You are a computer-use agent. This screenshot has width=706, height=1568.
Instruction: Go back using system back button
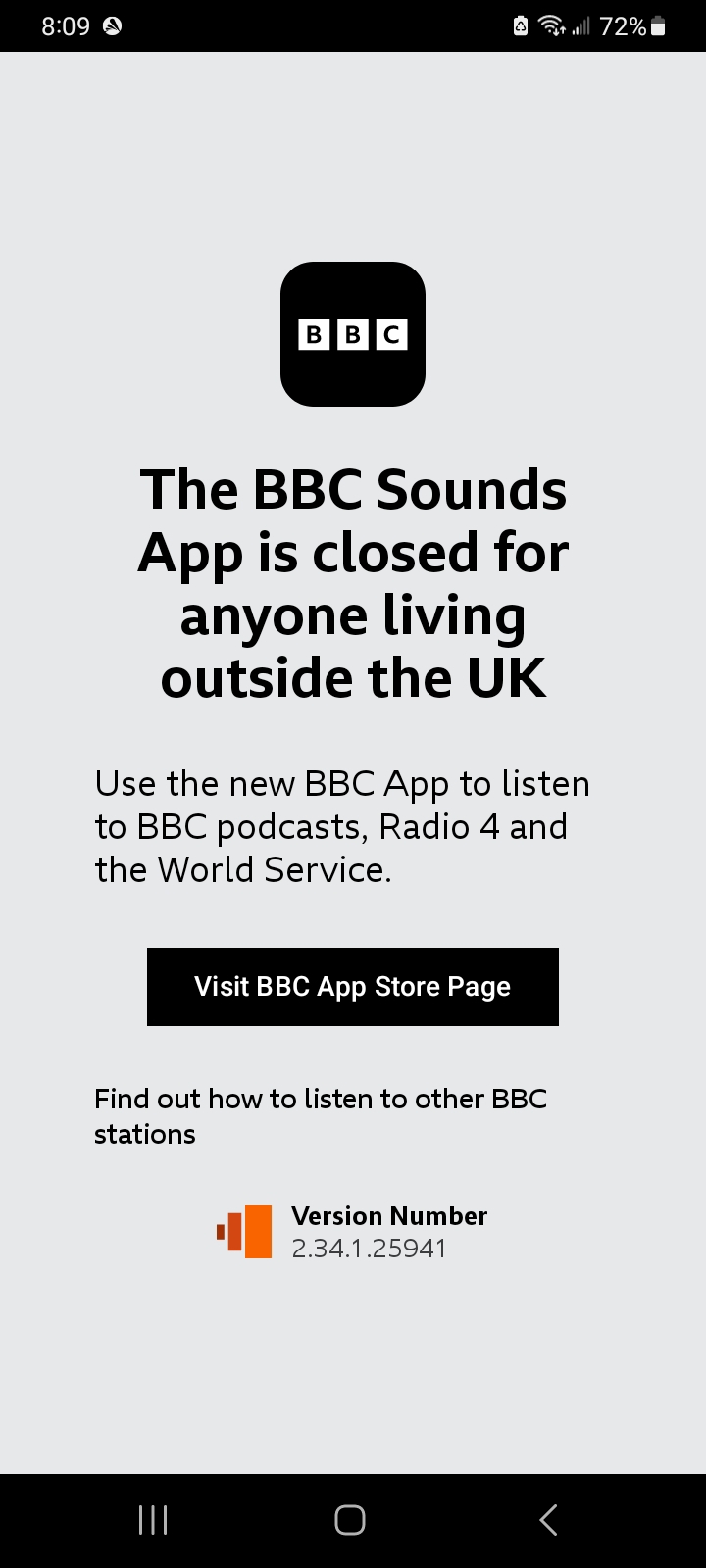pyautogui.click(x=549, y=1520)
